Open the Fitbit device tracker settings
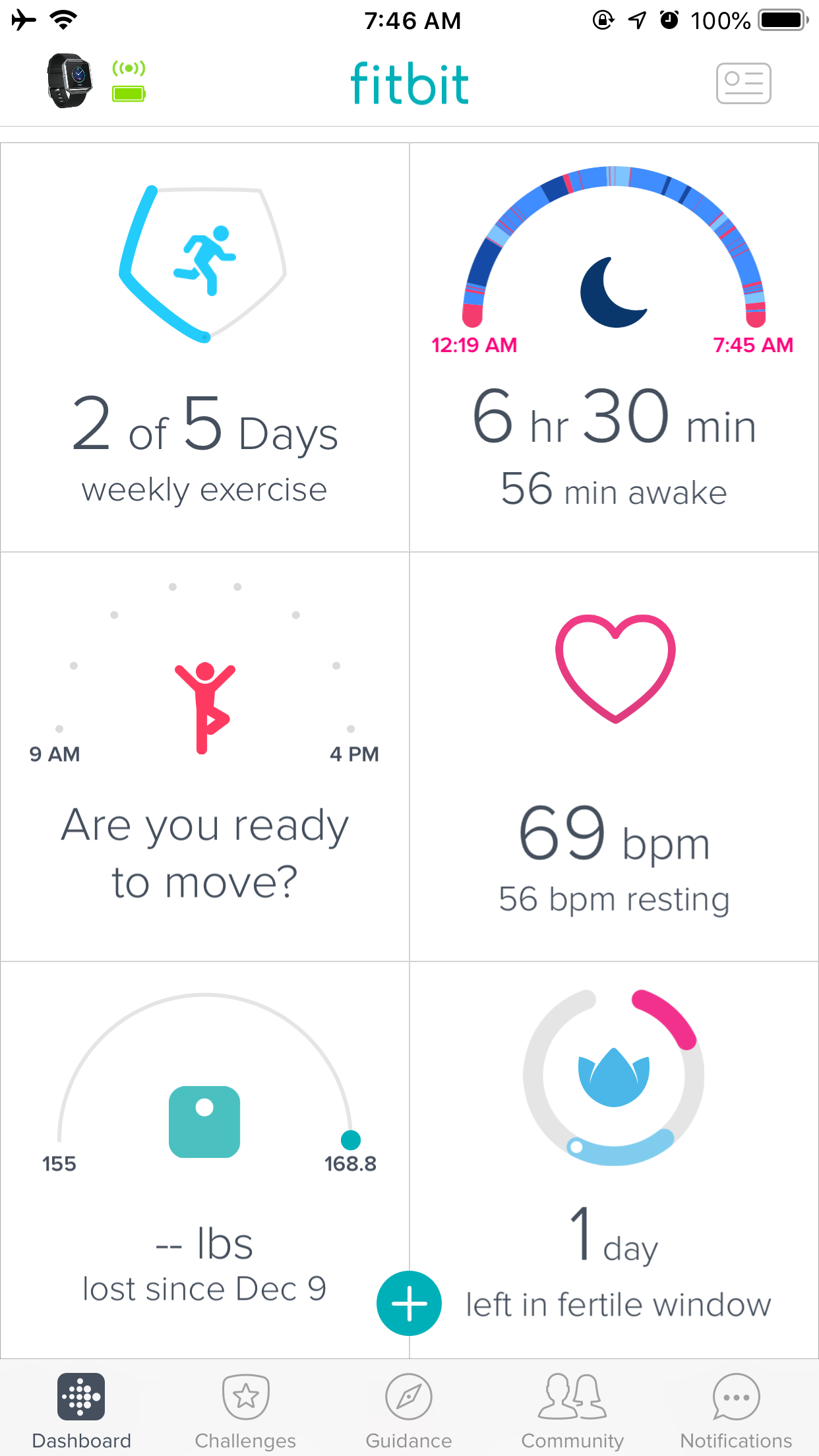819x1456 pixels. [69, 81]
